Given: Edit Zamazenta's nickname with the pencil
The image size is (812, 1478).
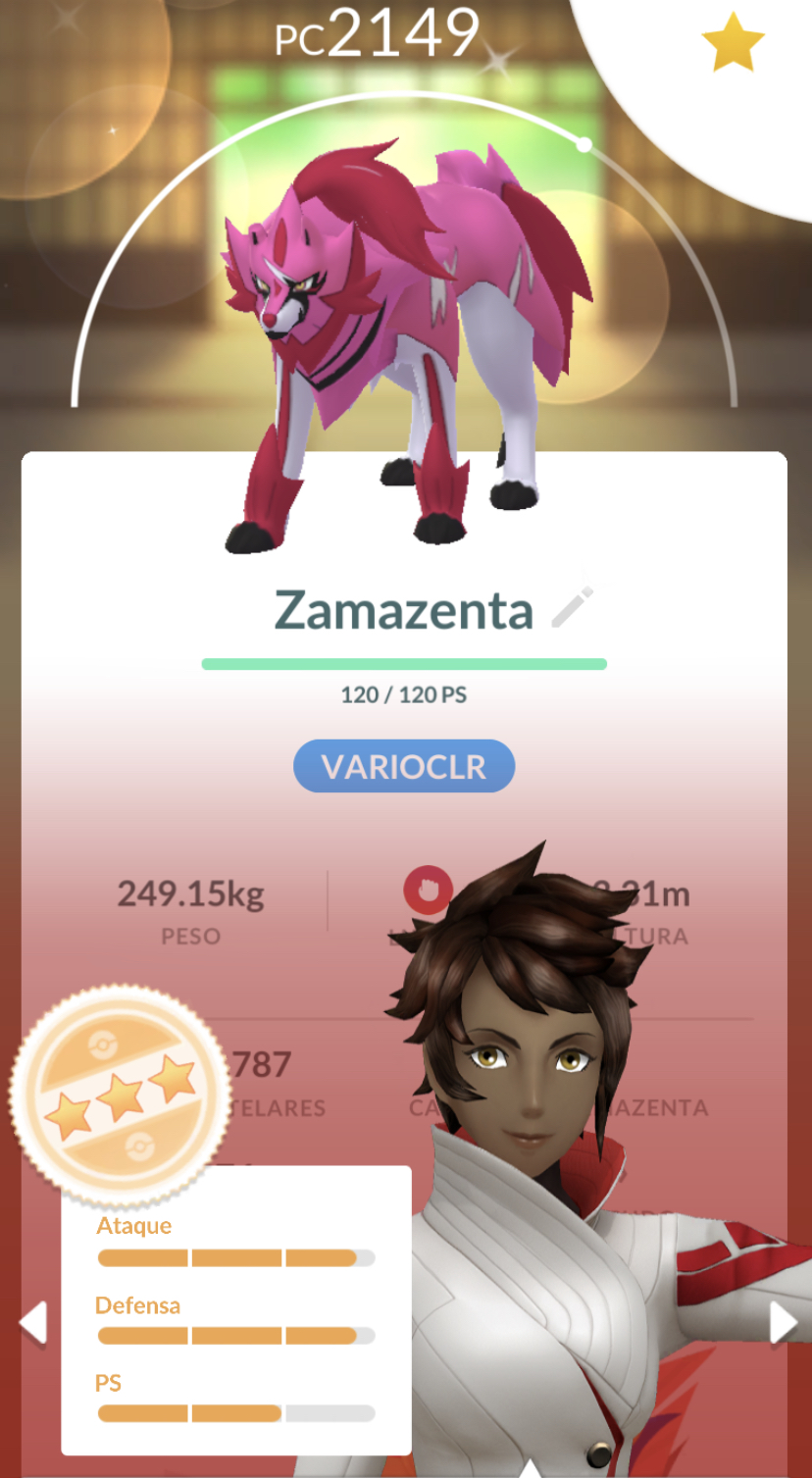Looking at the screenshot, I should (x=573, y=608).
